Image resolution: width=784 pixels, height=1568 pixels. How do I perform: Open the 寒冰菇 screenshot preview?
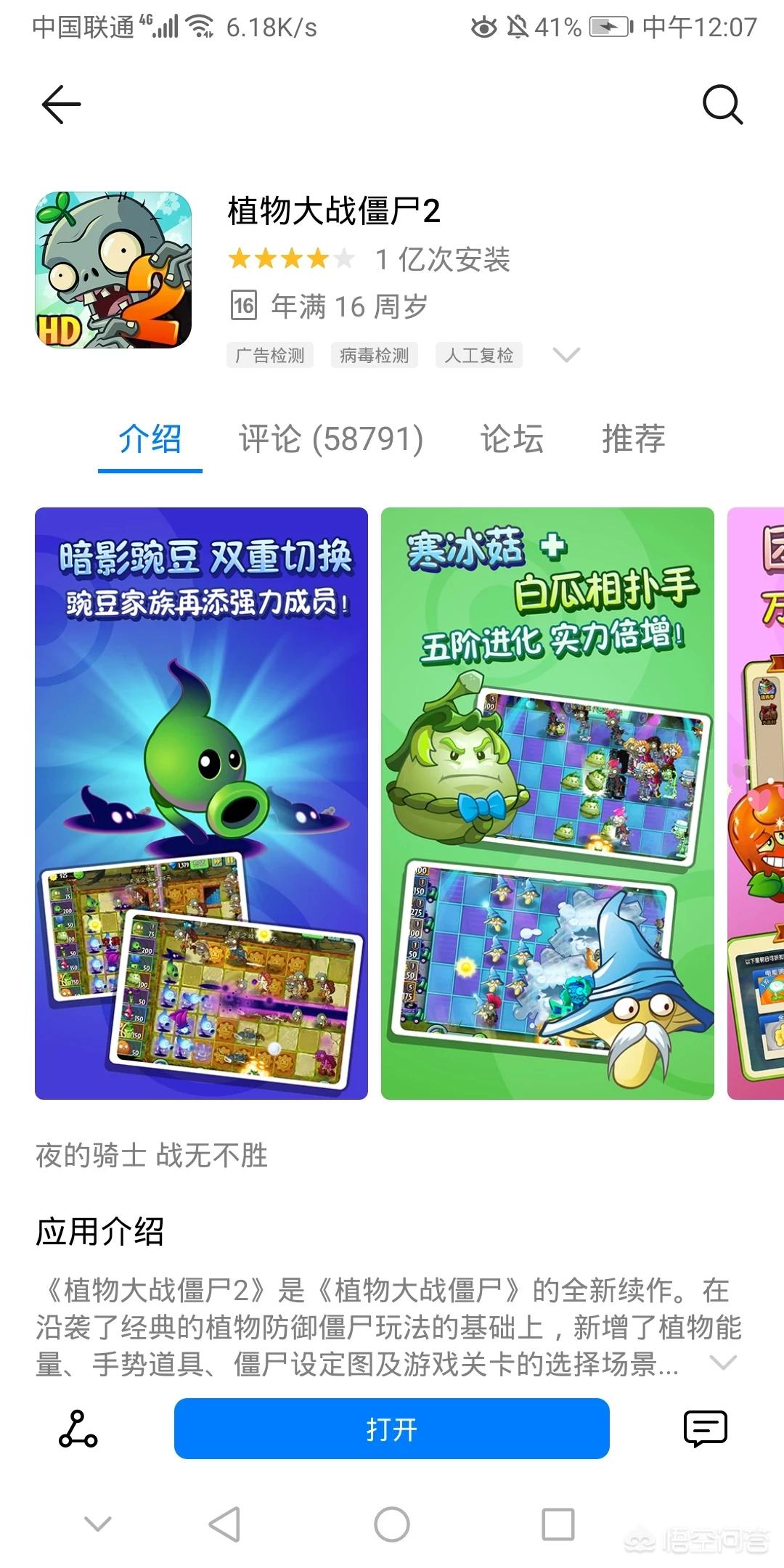point(547,803)
